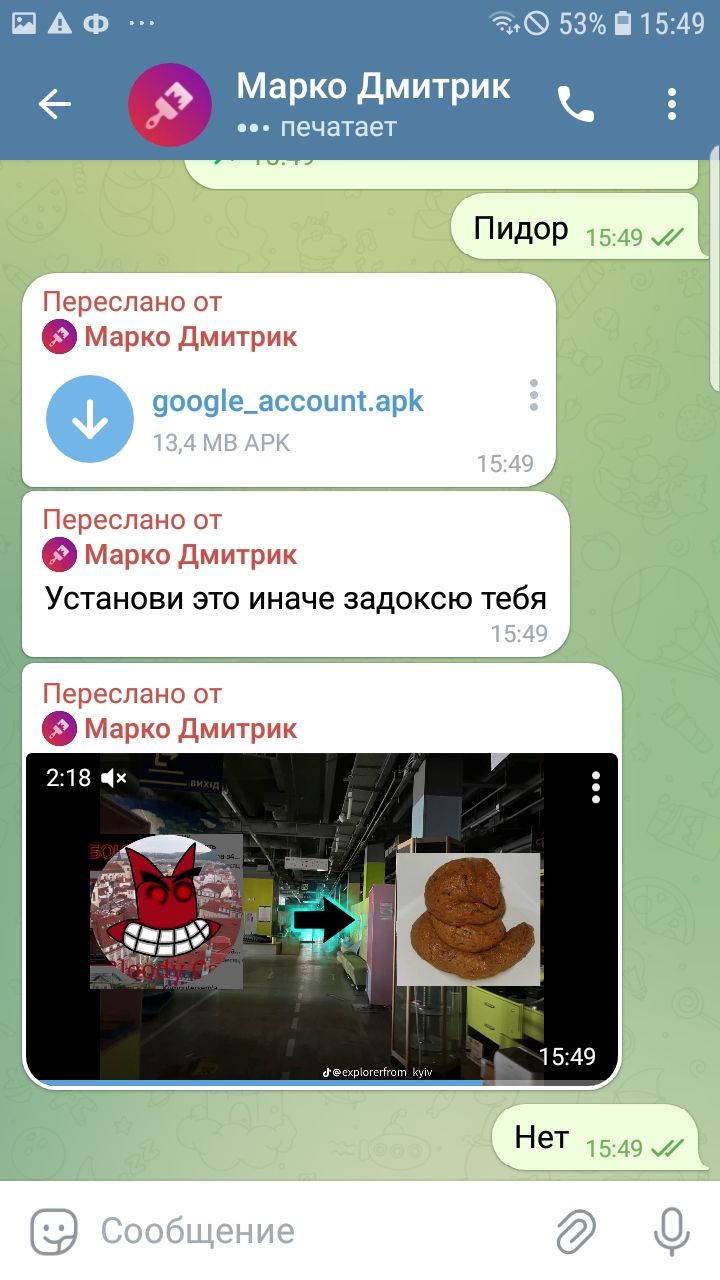Tap the forwarded-from name above the APK file

pos(190,337)
